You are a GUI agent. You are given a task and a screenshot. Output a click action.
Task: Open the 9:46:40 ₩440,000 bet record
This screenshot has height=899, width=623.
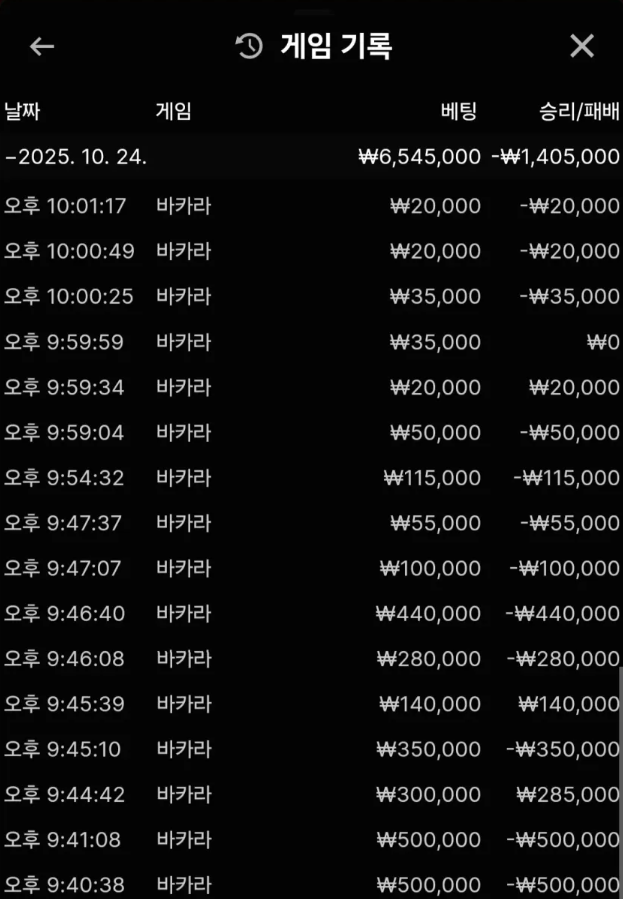point(311,613)
